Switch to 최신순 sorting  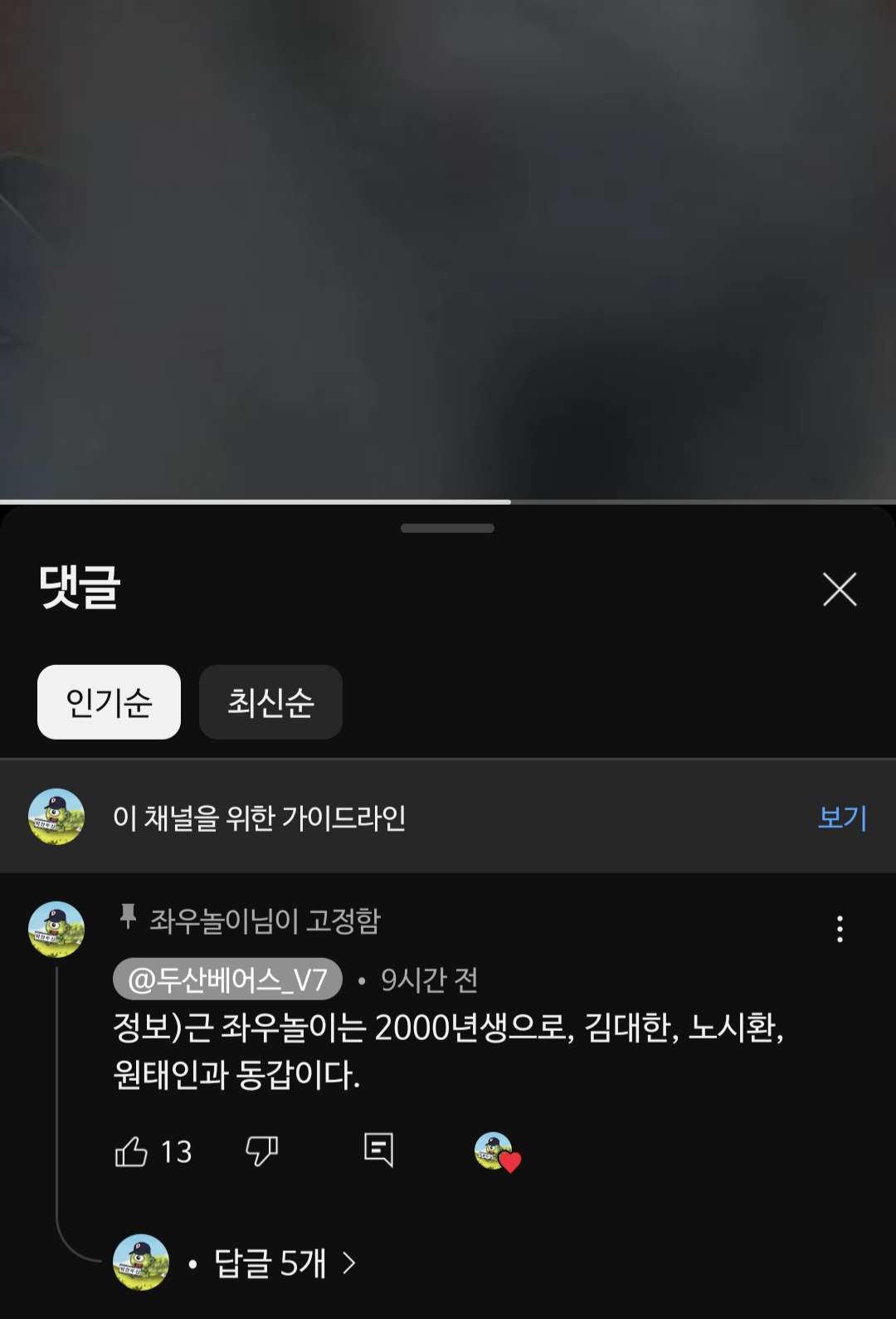(270, 702)
